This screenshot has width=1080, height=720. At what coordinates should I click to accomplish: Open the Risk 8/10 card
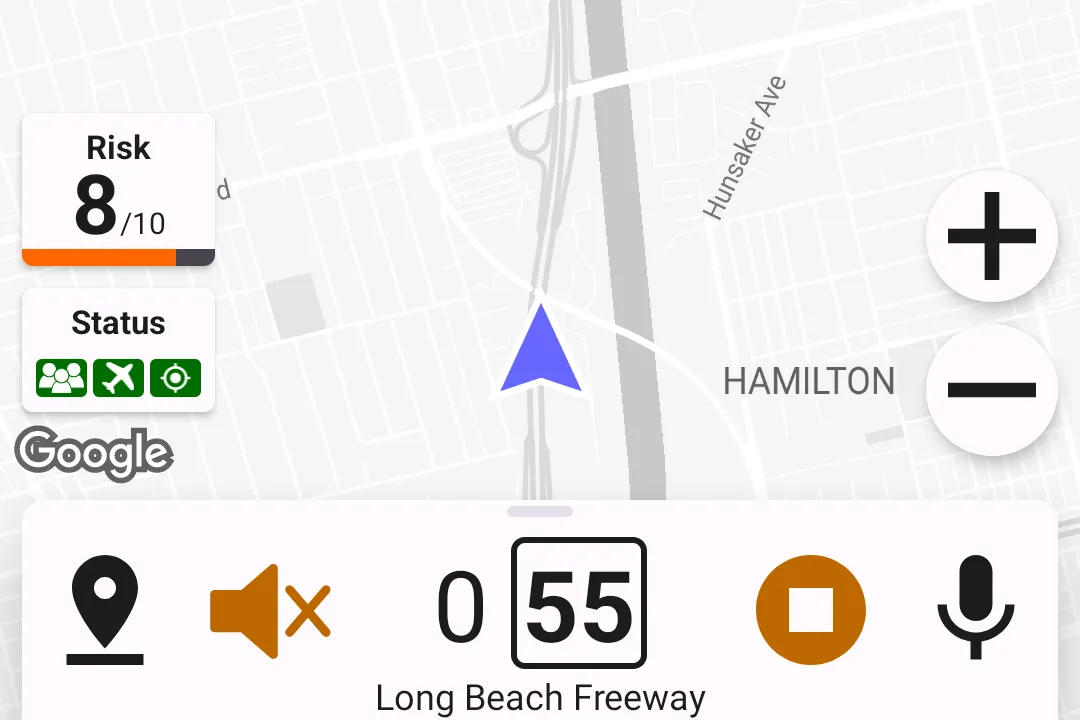click(x=118, y=190)
